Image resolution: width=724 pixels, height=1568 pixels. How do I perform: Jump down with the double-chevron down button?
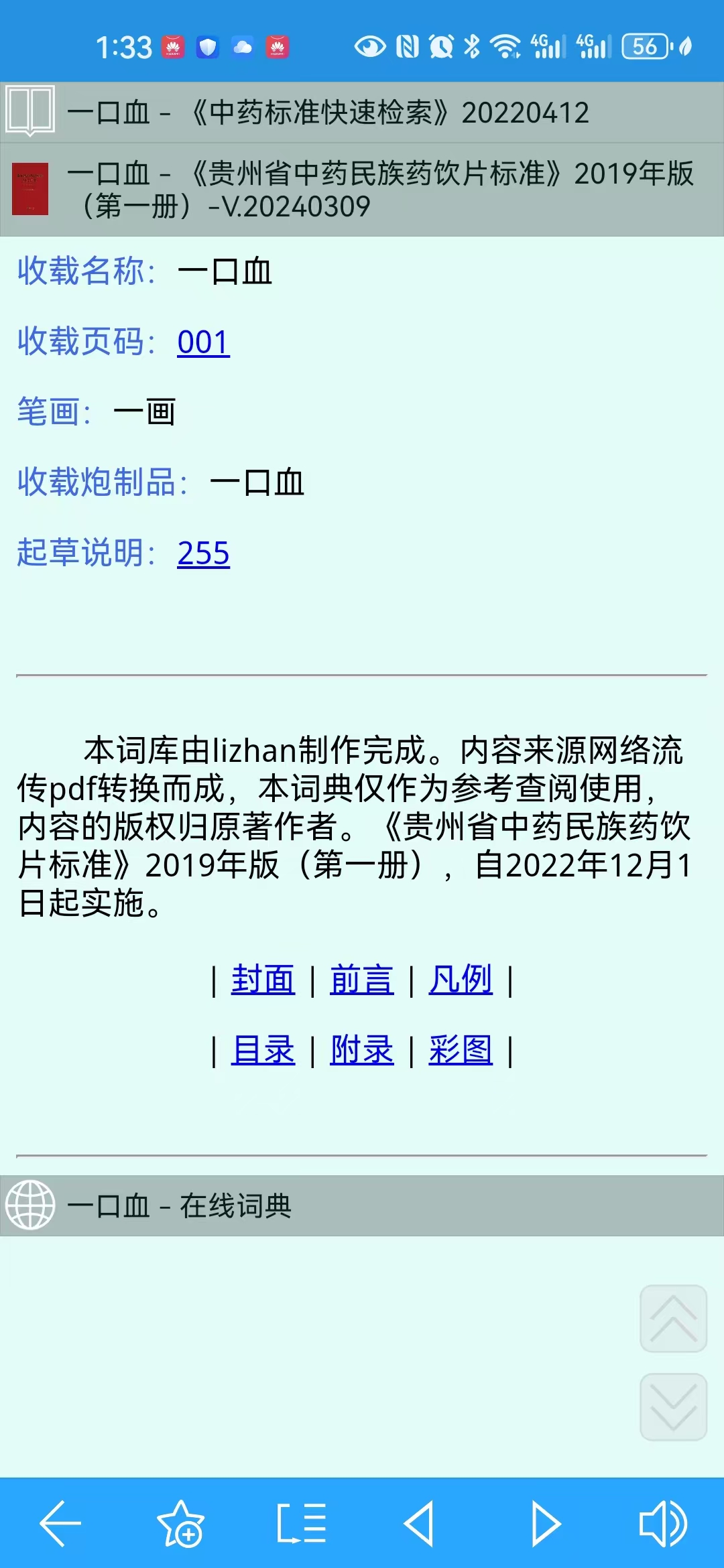673,1407
